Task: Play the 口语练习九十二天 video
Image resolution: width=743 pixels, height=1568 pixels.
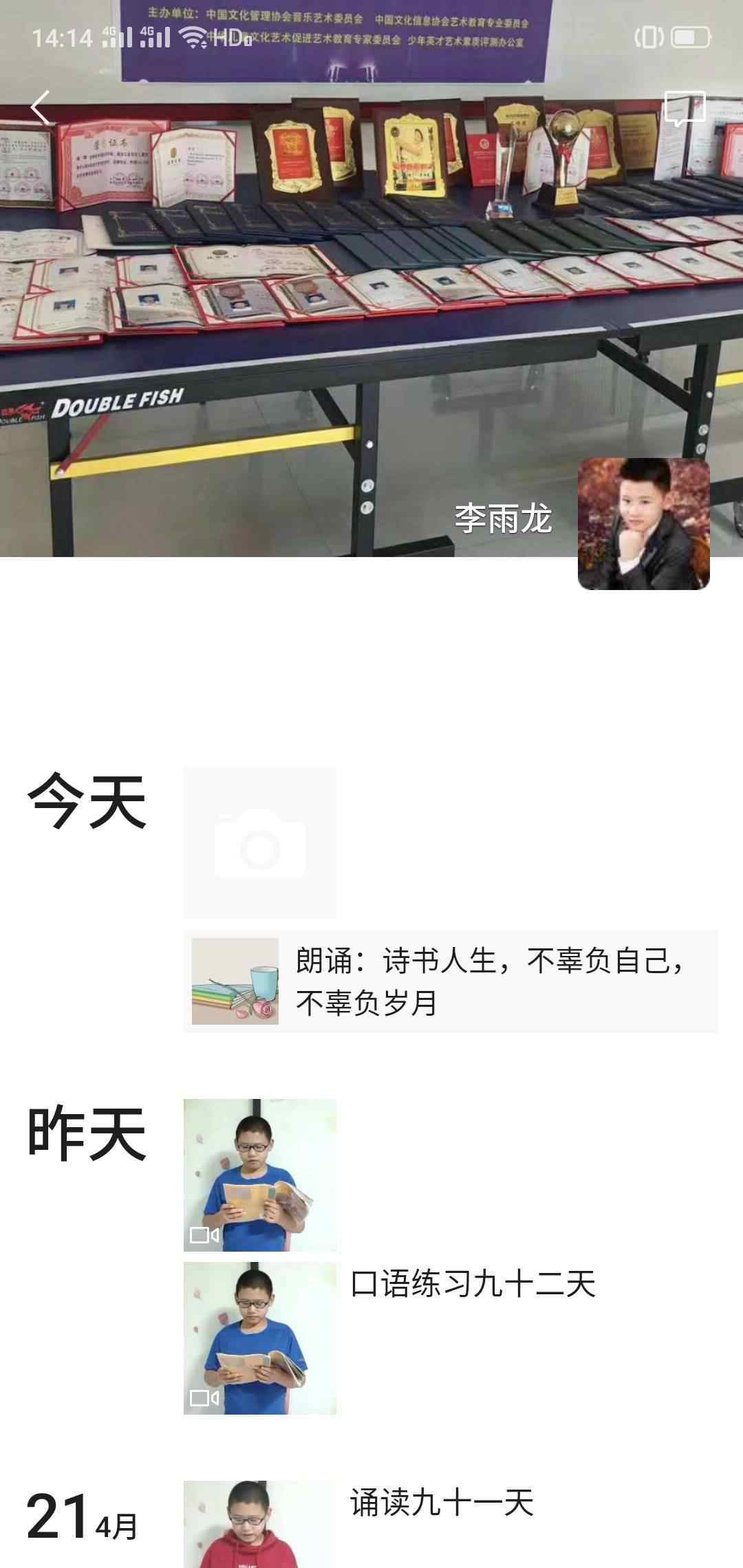Action: tap(259, 1338)
